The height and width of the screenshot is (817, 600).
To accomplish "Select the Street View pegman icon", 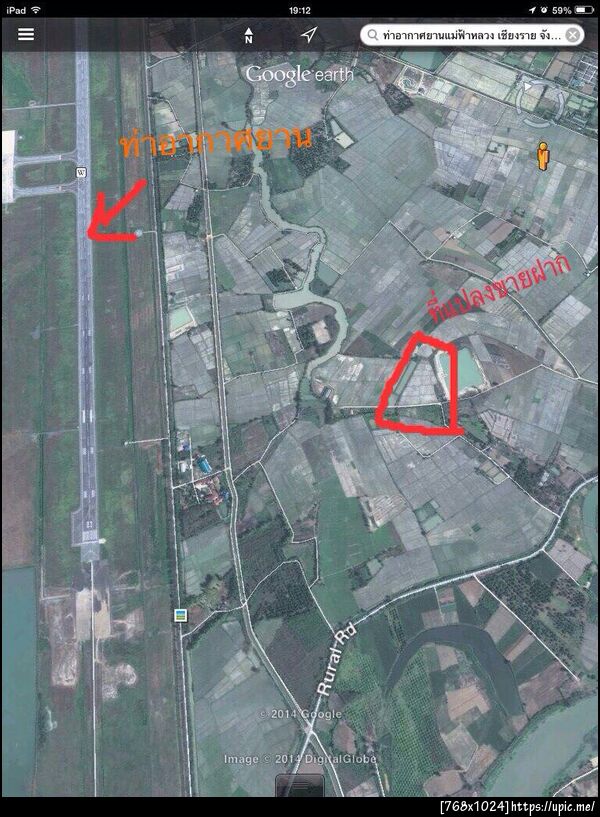I will tap(543, 156).
